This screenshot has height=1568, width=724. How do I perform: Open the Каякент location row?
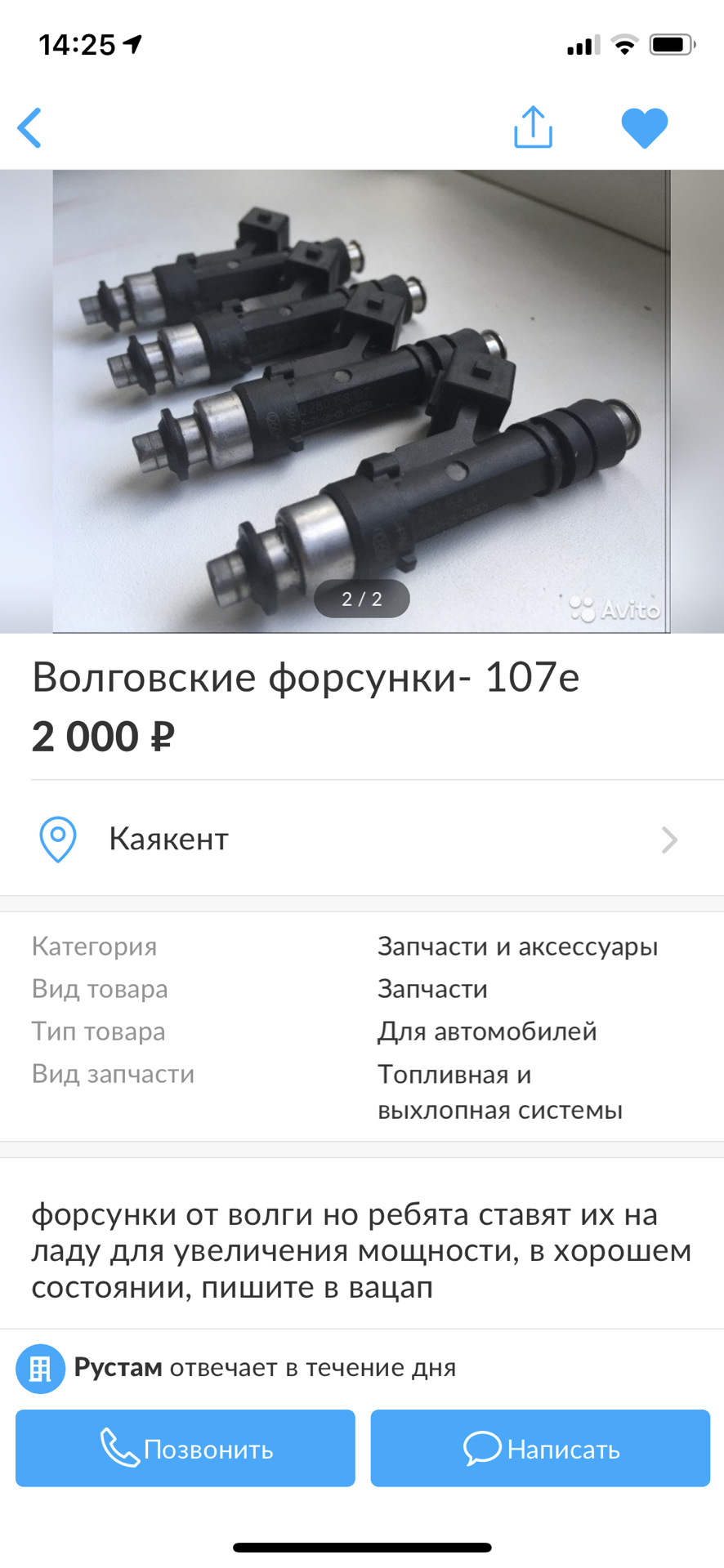point(361,839)
